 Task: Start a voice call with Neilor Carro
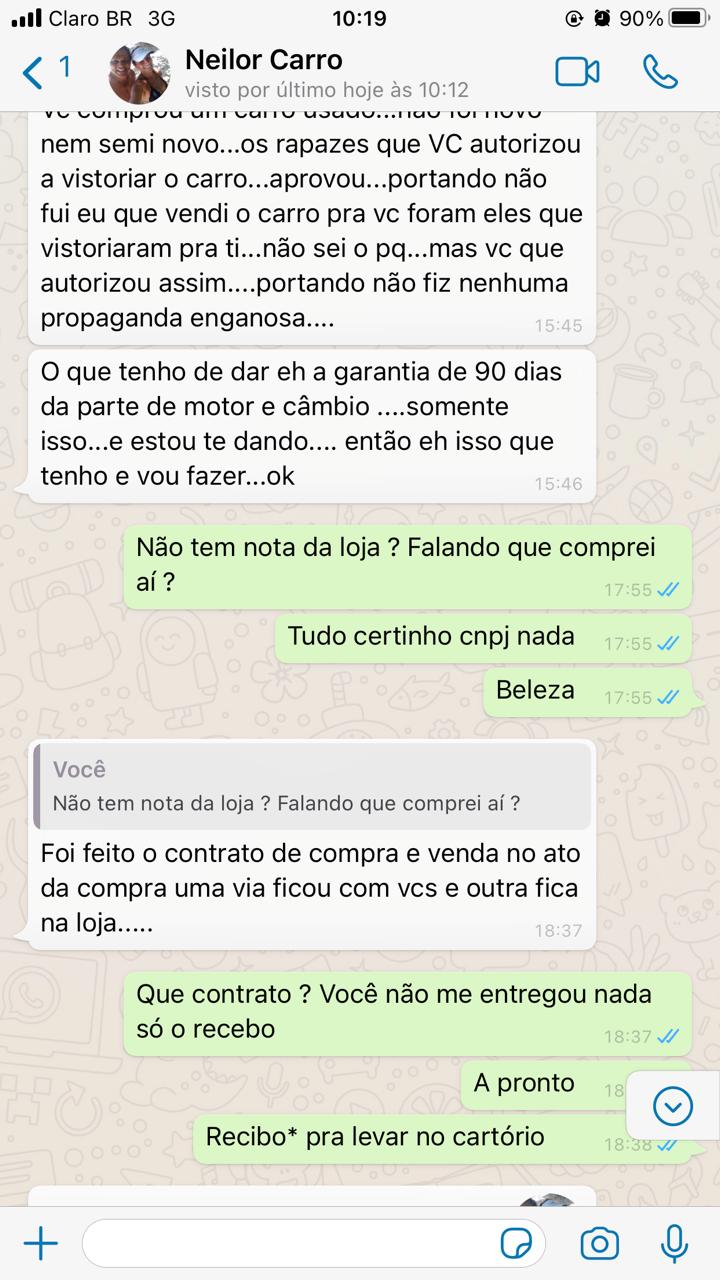[x=660, y=71]
